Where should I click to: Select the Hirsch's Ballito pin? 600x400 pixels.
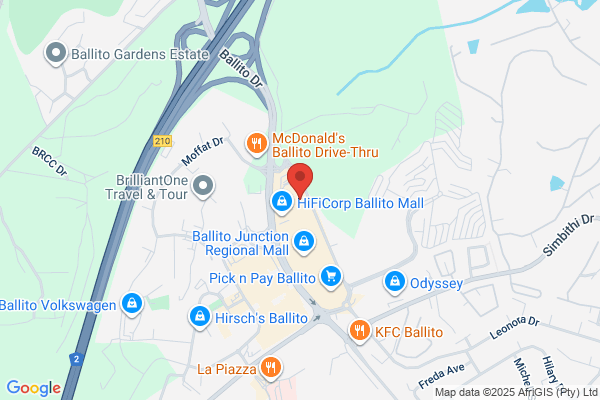[200, 318]
